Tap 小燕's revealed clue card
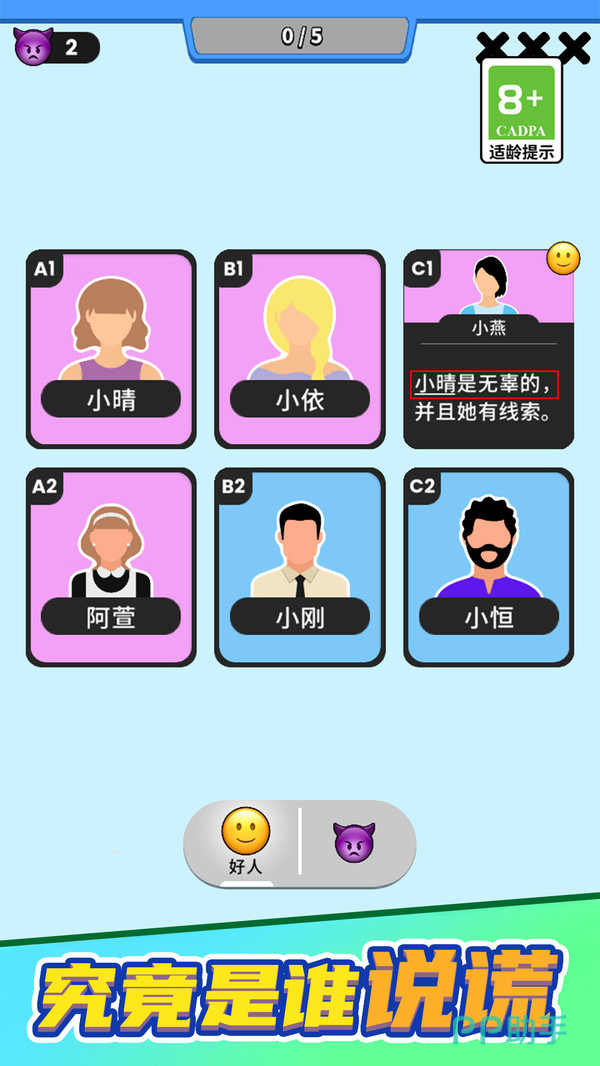Screen dimensions: 600x1066 pyautogui.click(x=488, y=348)
